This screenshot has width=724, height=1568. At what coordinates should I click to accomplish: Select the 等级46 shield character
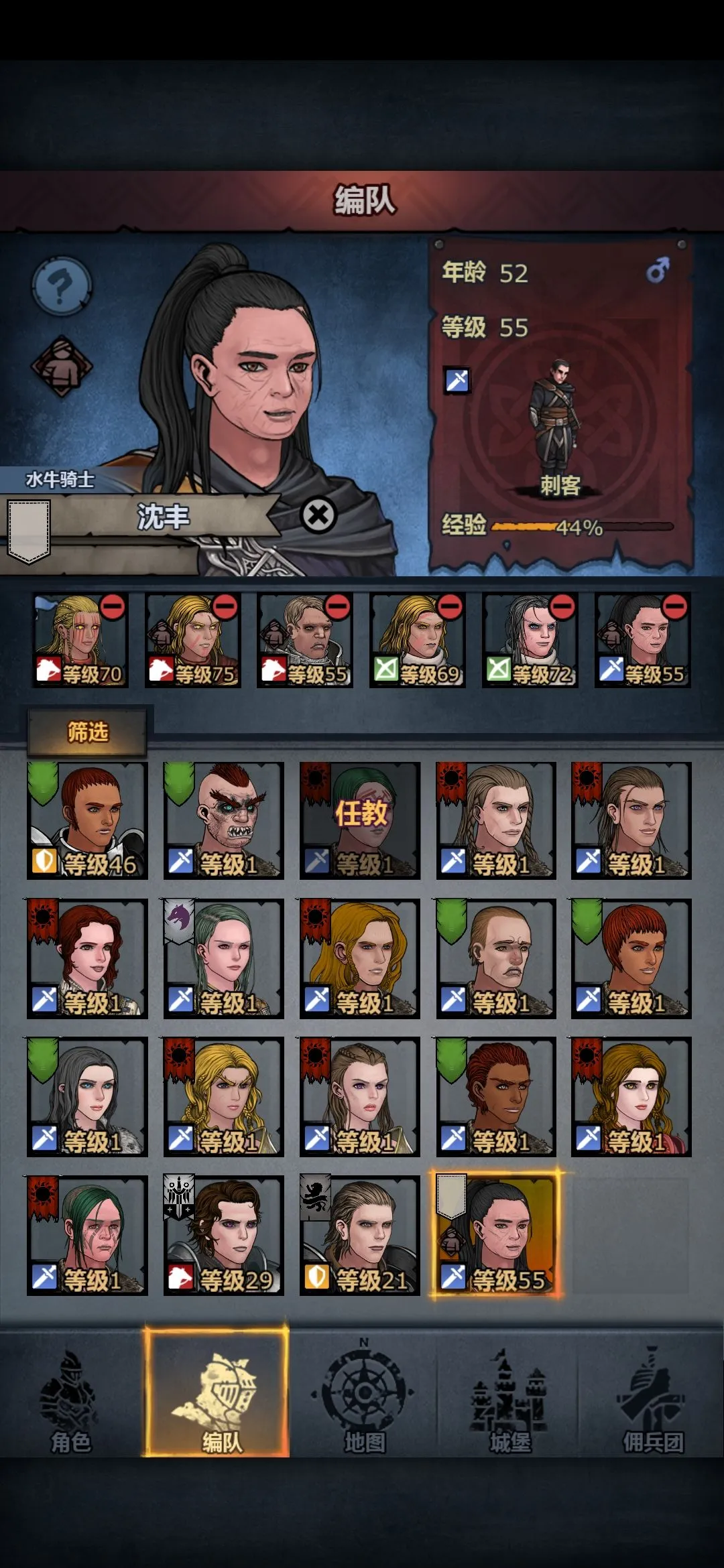click(x=87, y=821)
